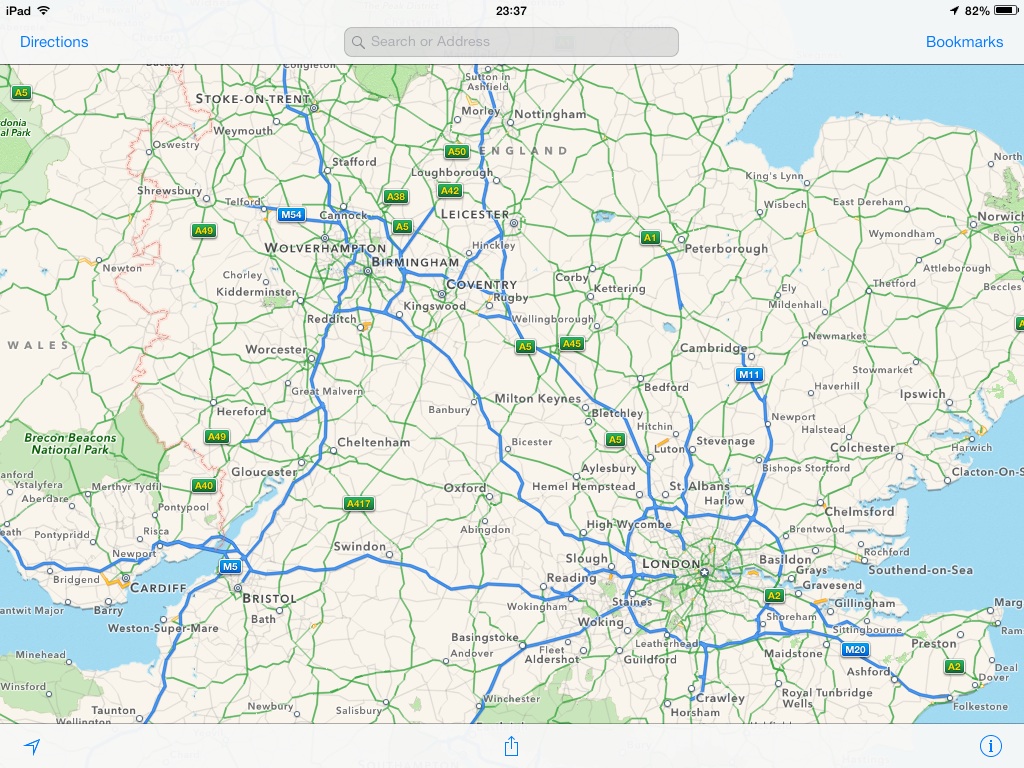Open Bookmarks

pyautogui.click(x=964, y=42)
